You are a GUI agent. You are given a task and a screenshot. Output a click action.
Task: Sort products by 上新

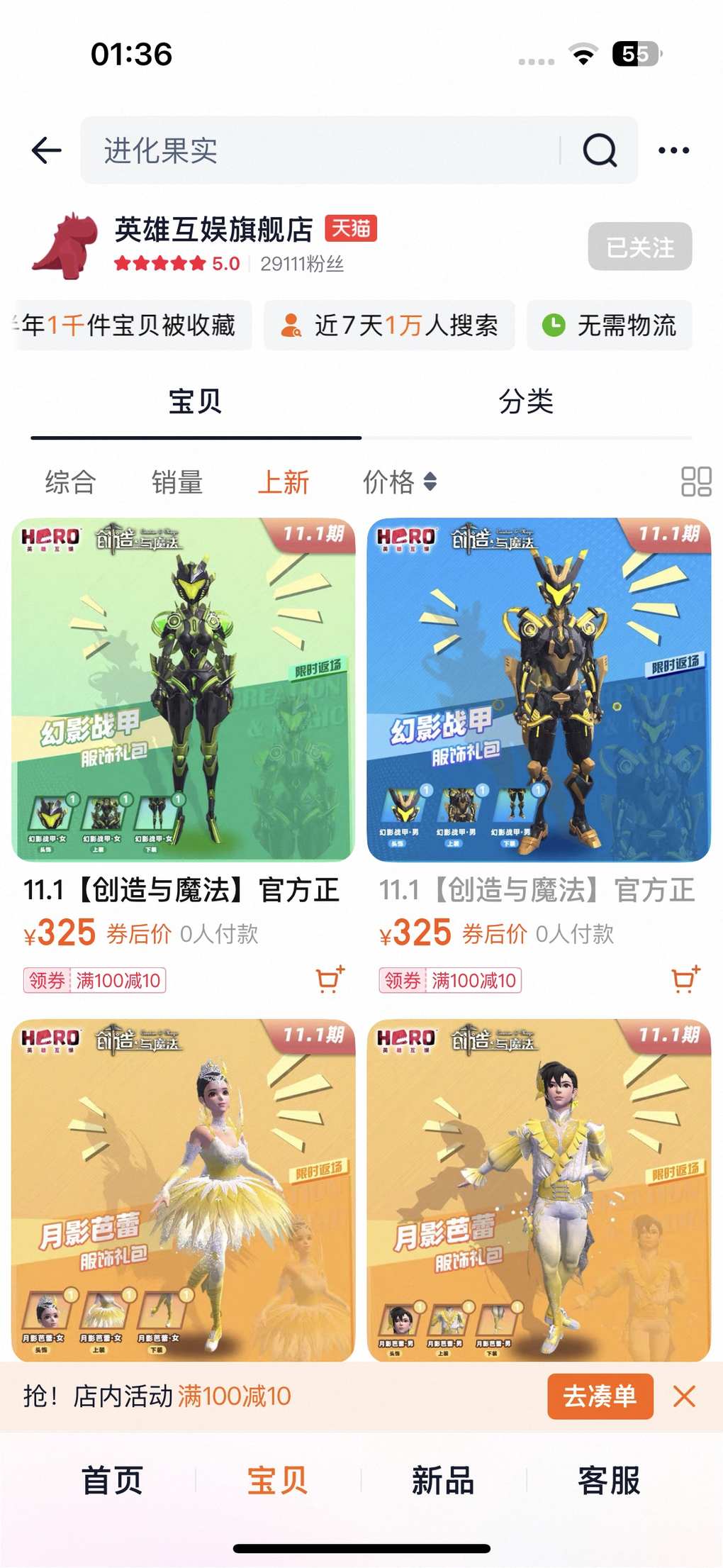284,482
